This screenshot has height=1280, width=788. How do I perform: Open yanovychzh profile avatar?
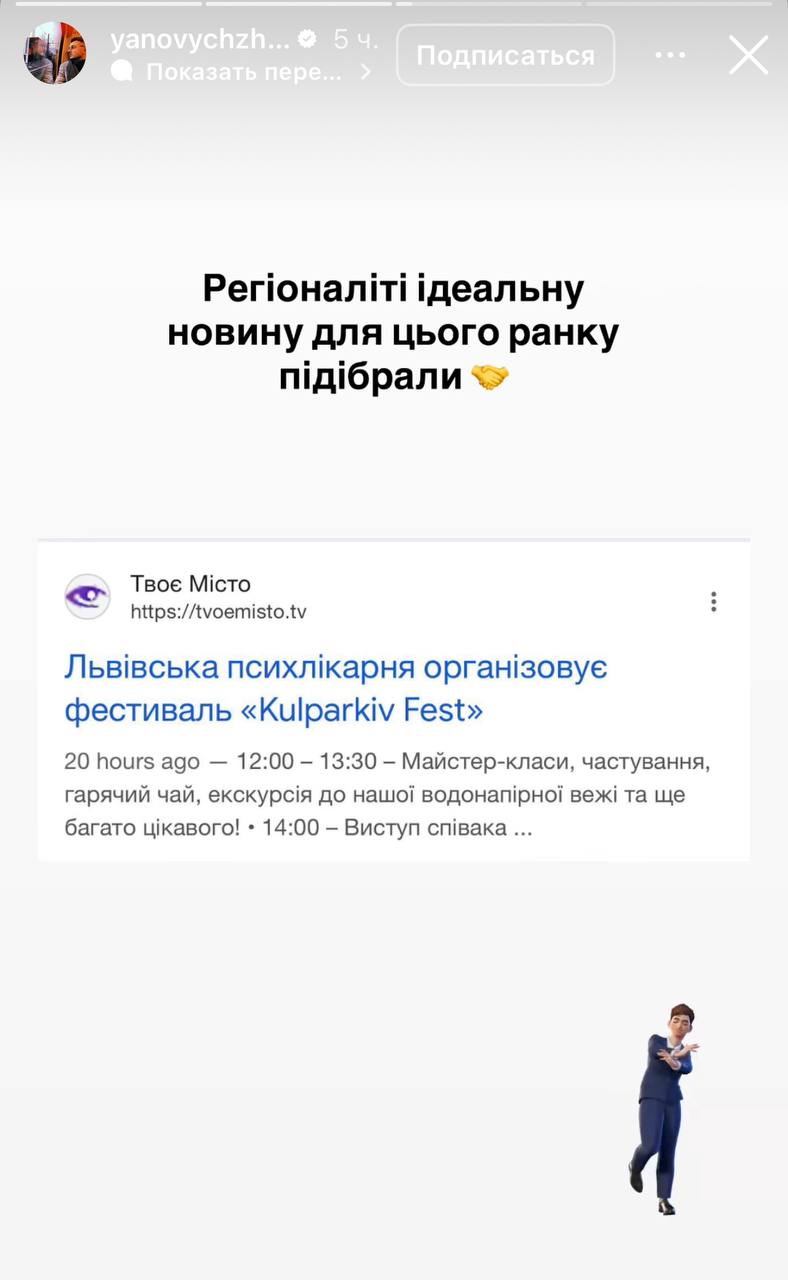[55, 54]
